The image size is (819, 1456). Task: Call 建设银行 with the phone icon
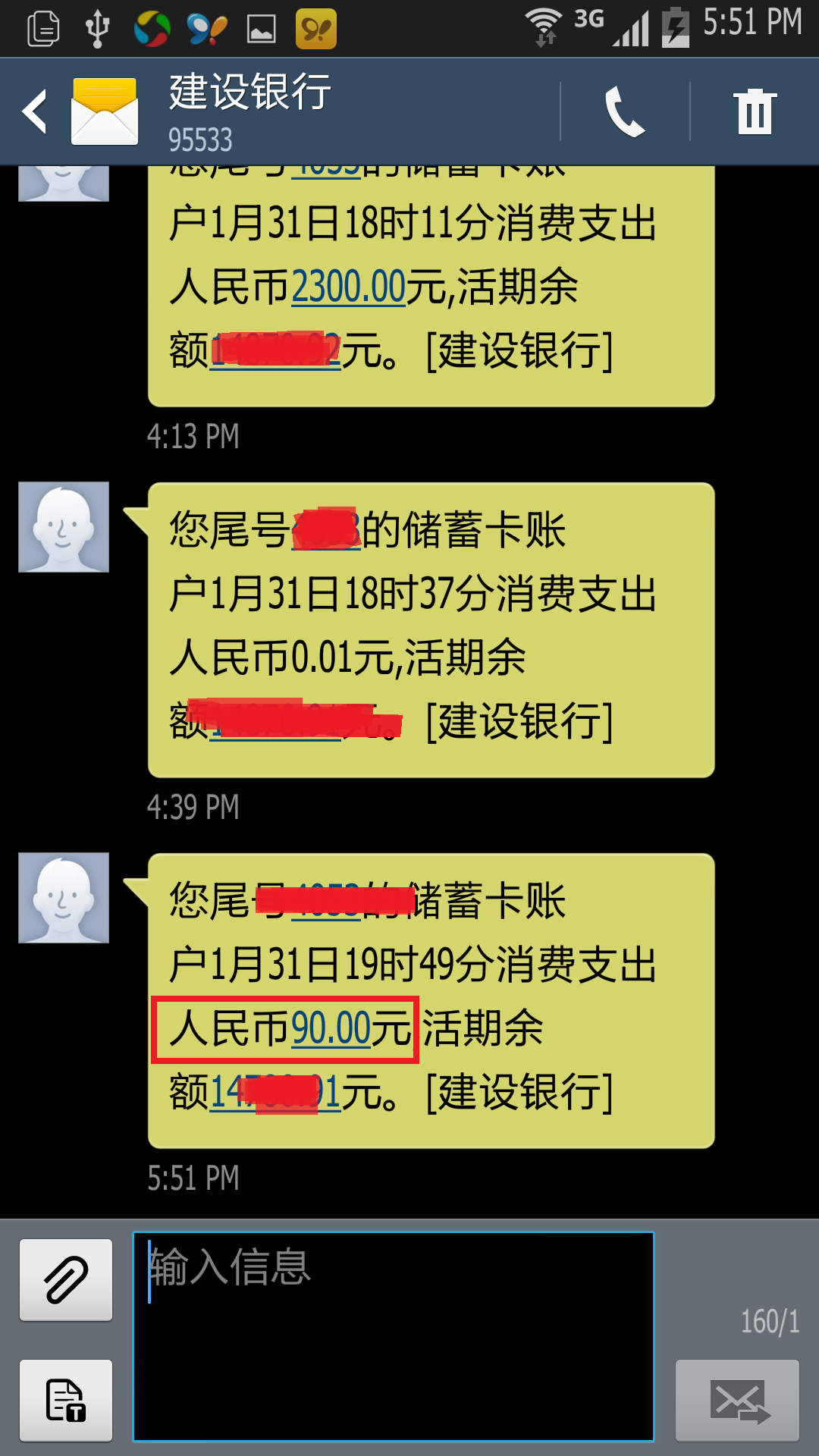coord(625,111)
